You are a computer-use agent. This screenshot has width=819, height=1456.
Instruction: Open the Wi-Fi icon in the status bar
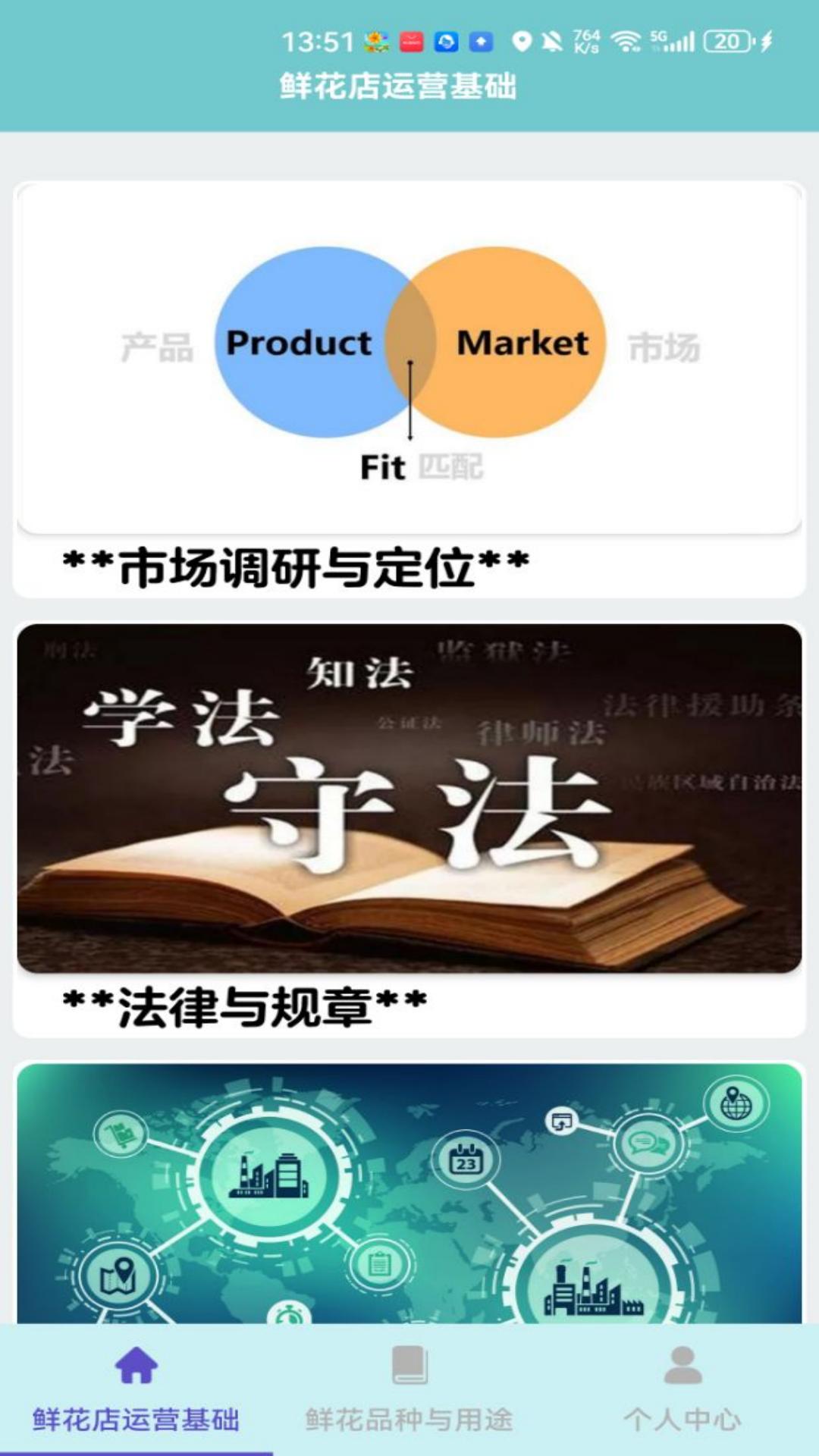[626, 42]
